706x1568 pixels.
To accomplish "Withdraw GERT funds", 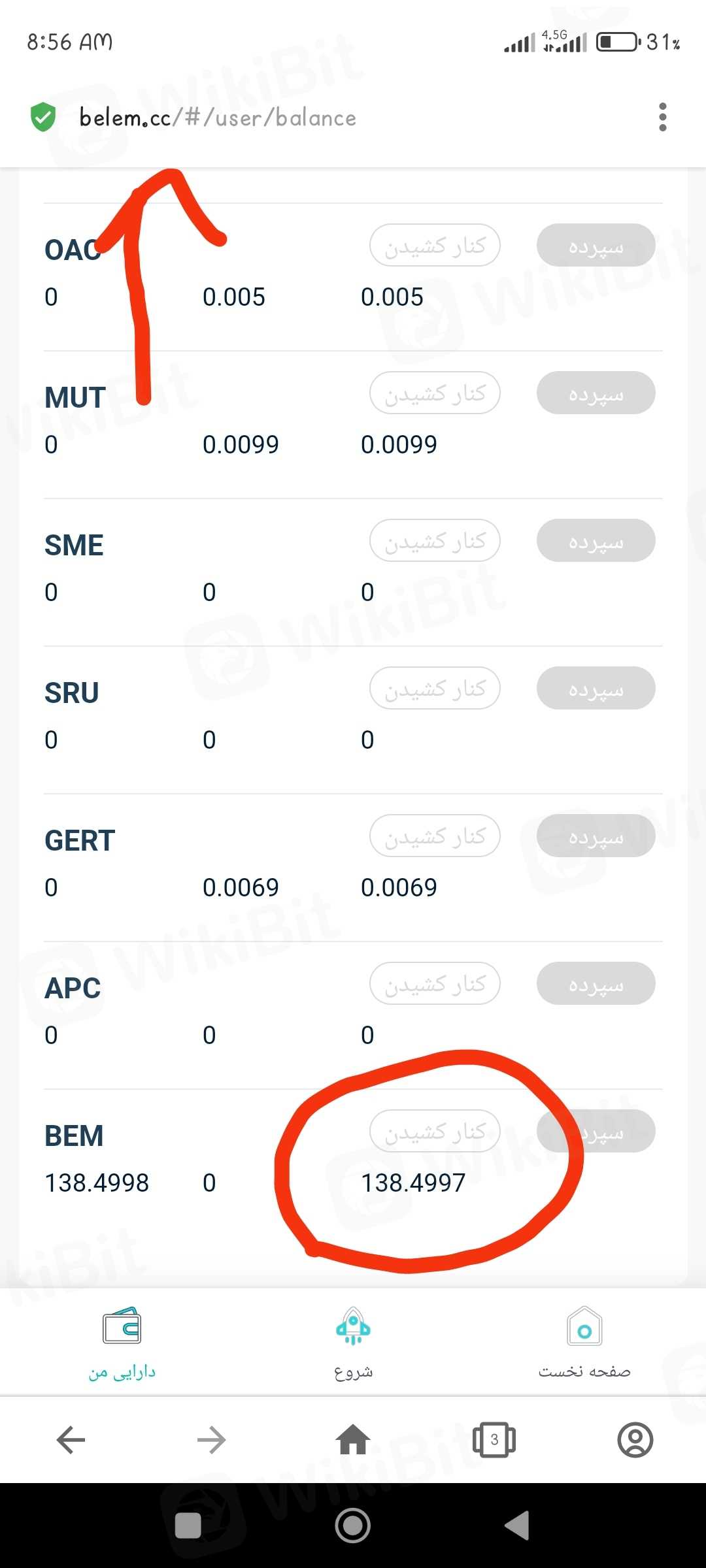I will pos(435,836).
